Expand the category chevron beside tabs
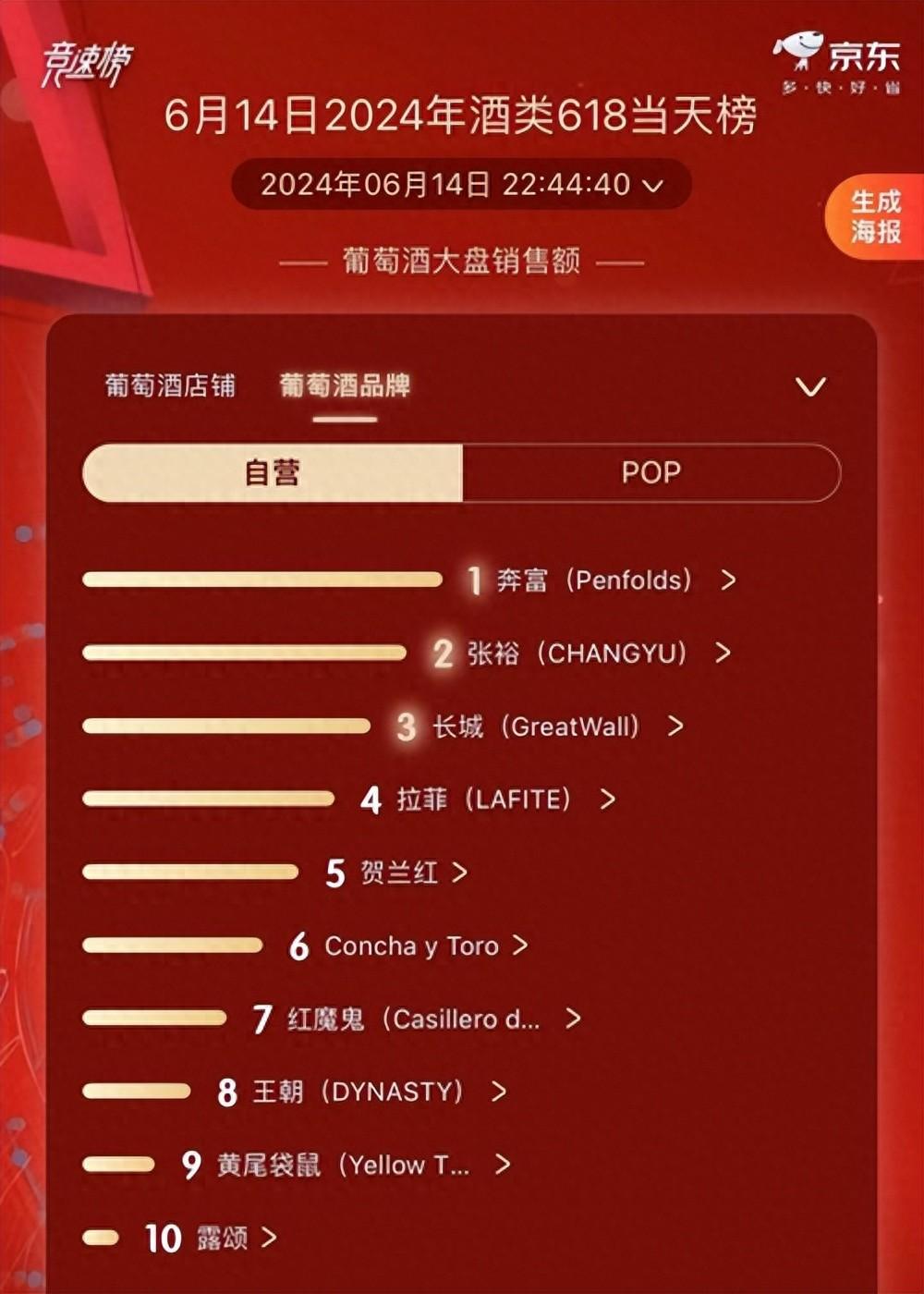The height and width of the screenshot is (1294, 924). pos(810,386)
